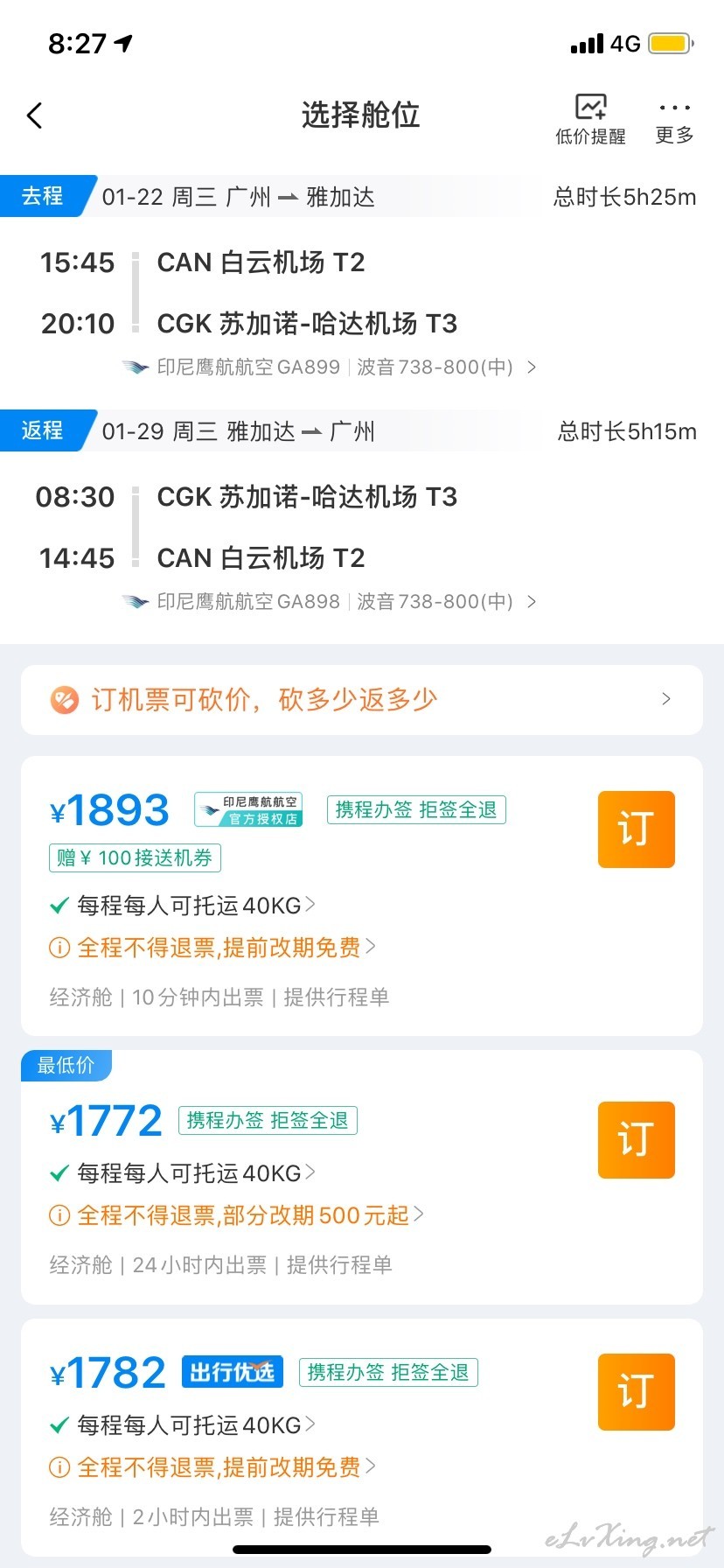
Task: View 40KG baggage details for ¥1782 fare
Action: (183, 1425)
